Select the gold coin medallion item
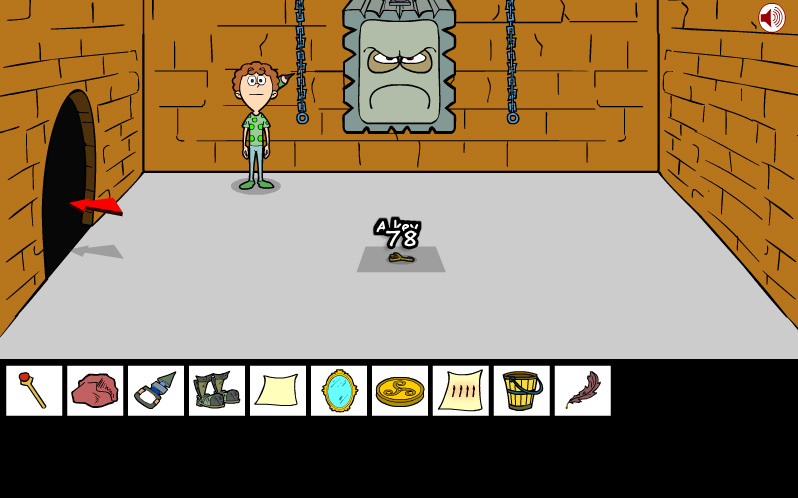 point(400,391)
